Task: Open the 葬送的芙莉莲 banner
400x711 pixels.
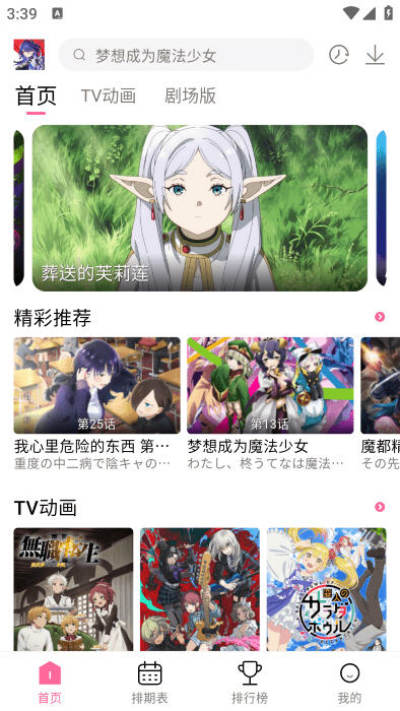Action: pyautogui.click(x=200, y=208)
